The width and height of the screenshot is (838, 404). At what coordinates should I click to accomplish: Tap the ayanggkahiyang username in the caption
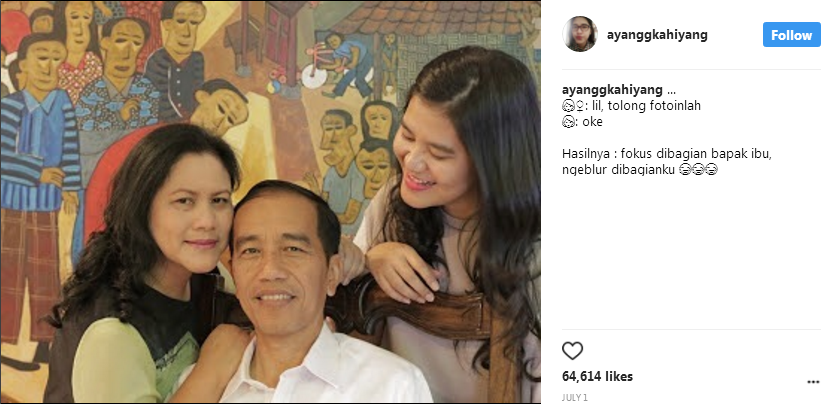pos(612,90)
